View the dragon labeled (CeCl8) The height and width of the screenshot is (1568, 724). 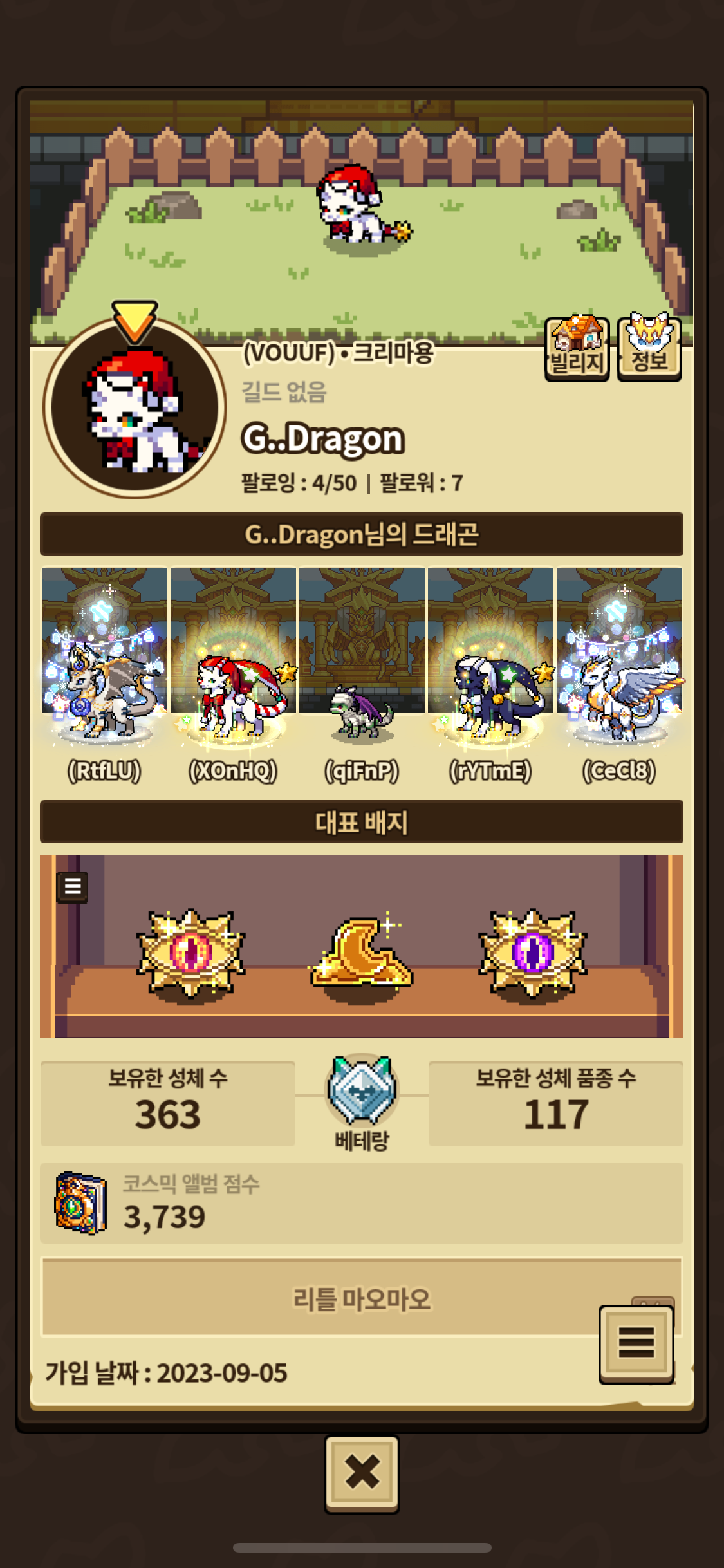click(619, 676)
